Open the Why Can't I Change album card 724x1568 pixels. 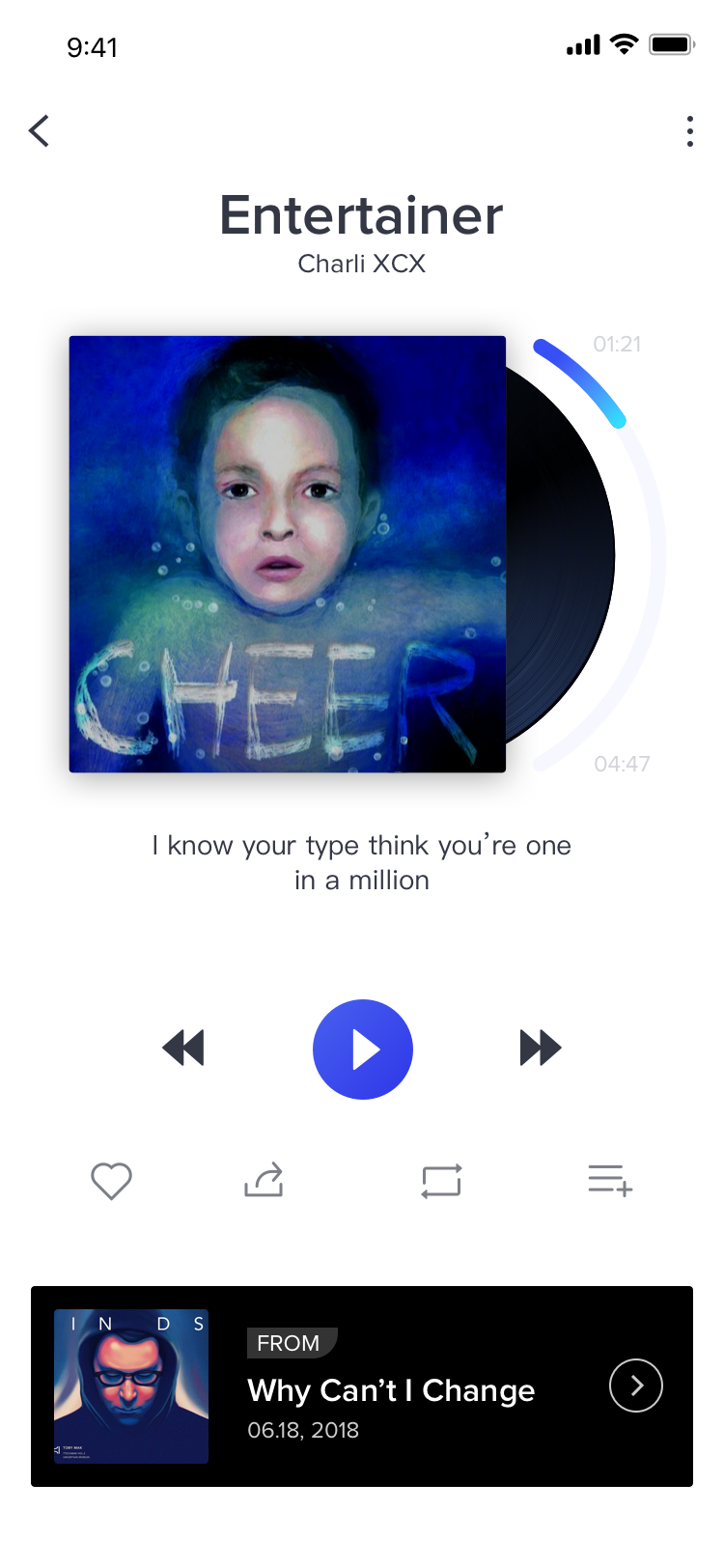(362, 1386)
